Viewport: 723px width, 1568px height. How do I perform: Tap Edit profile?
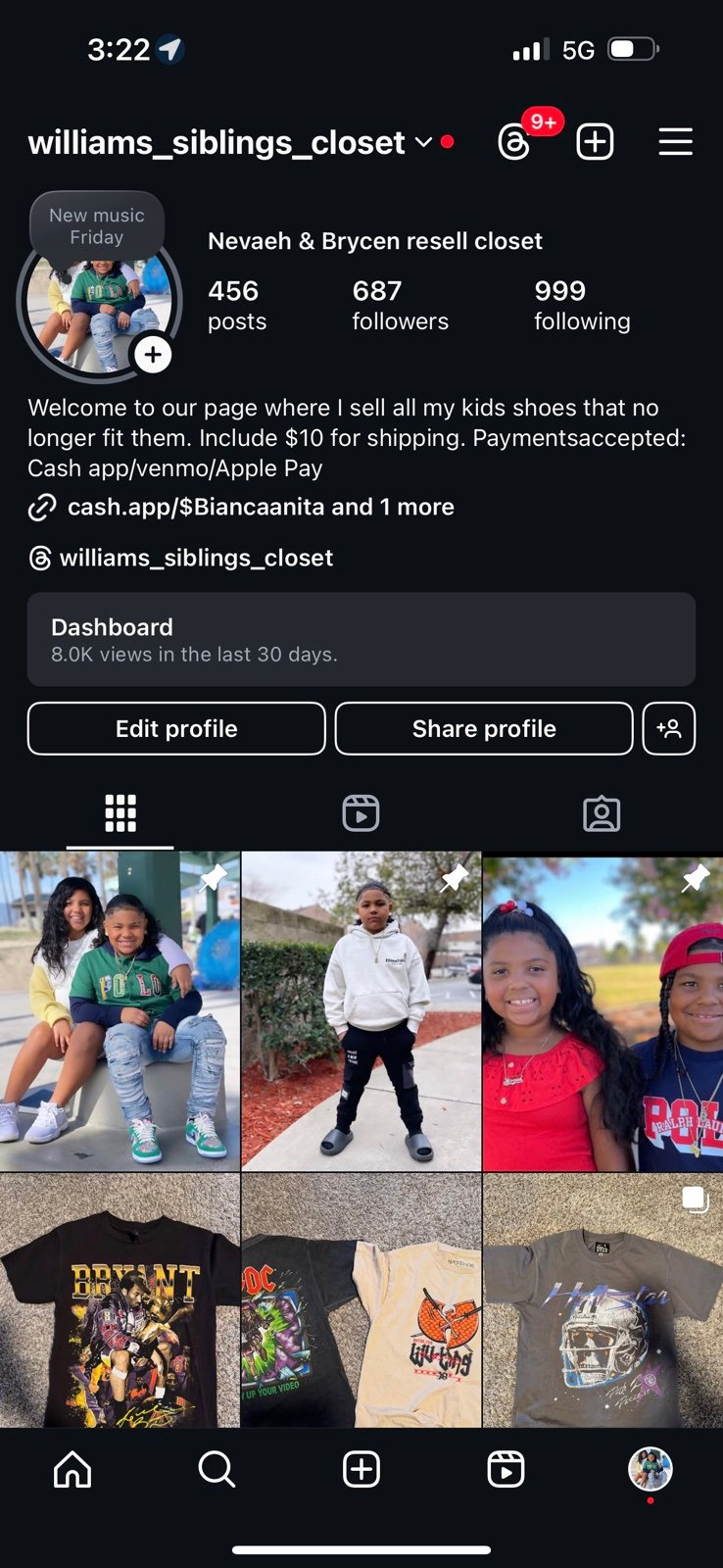pyautogui.click(x=176, y=728)
